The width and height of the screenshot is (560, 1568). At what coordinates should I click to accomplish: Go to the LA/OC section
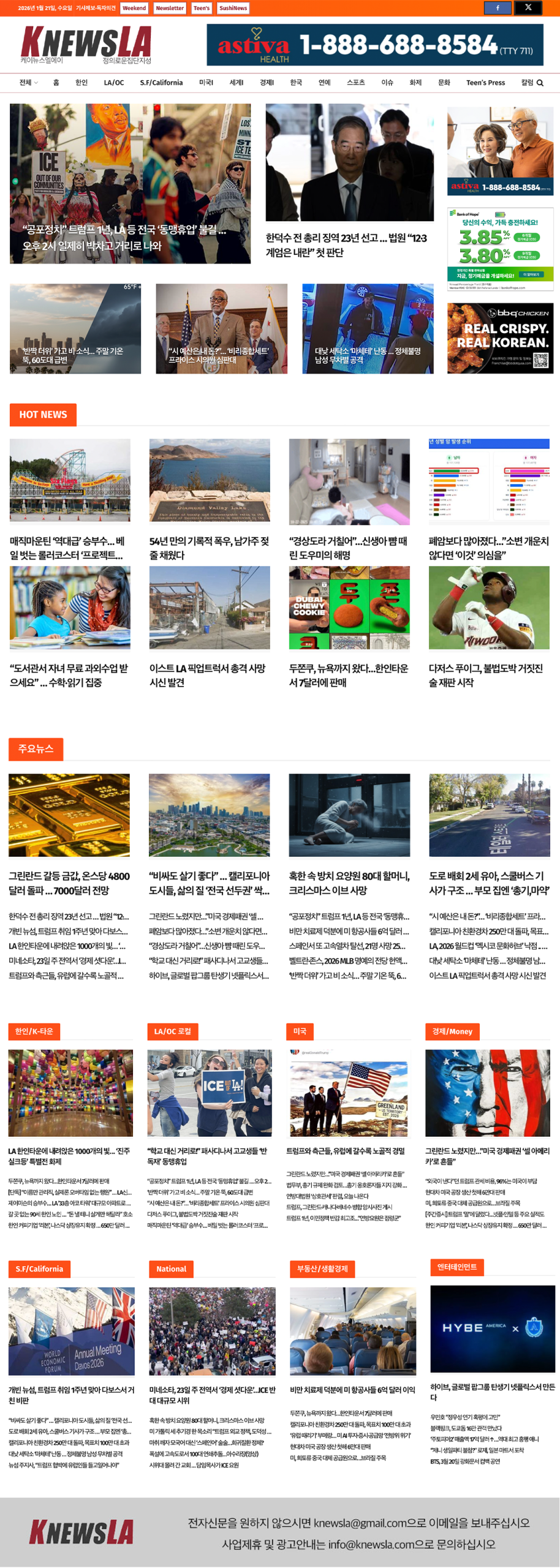tap(113, 83)
